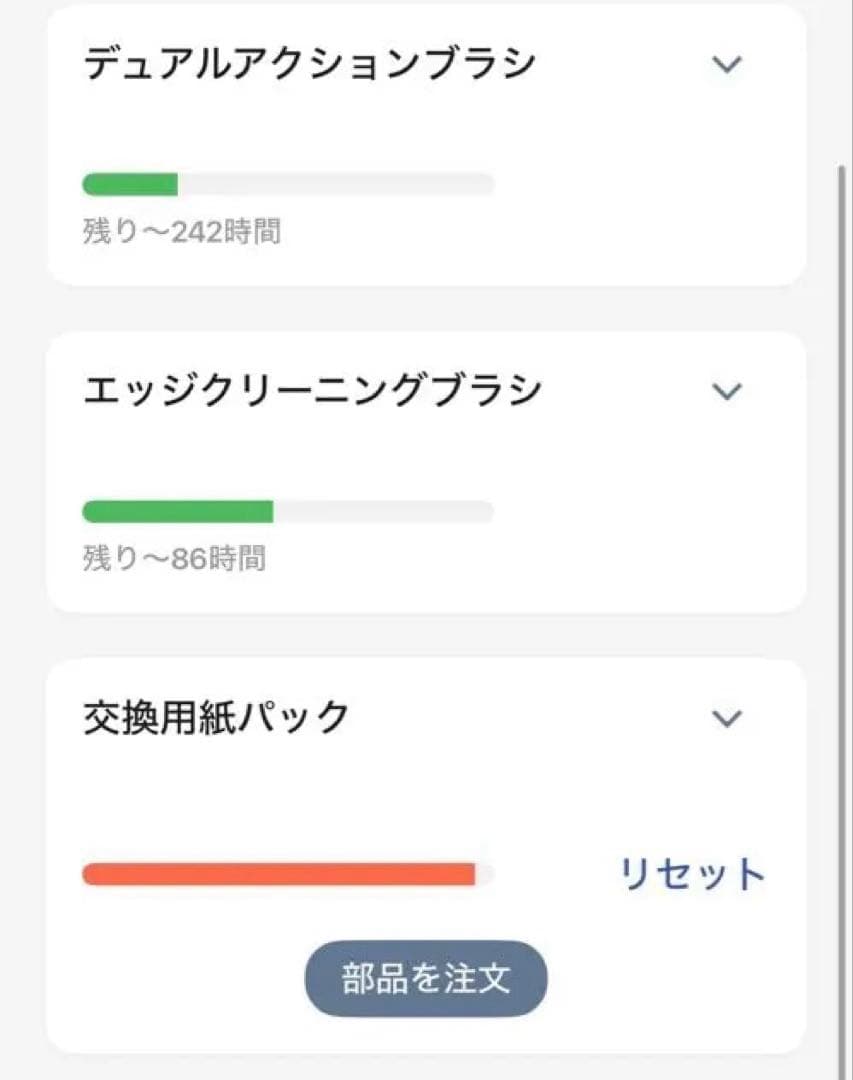Open the edge cleaning brush dropdown arrow
Viewport: 853px width, 1080px height.
(x=729, y=392)
